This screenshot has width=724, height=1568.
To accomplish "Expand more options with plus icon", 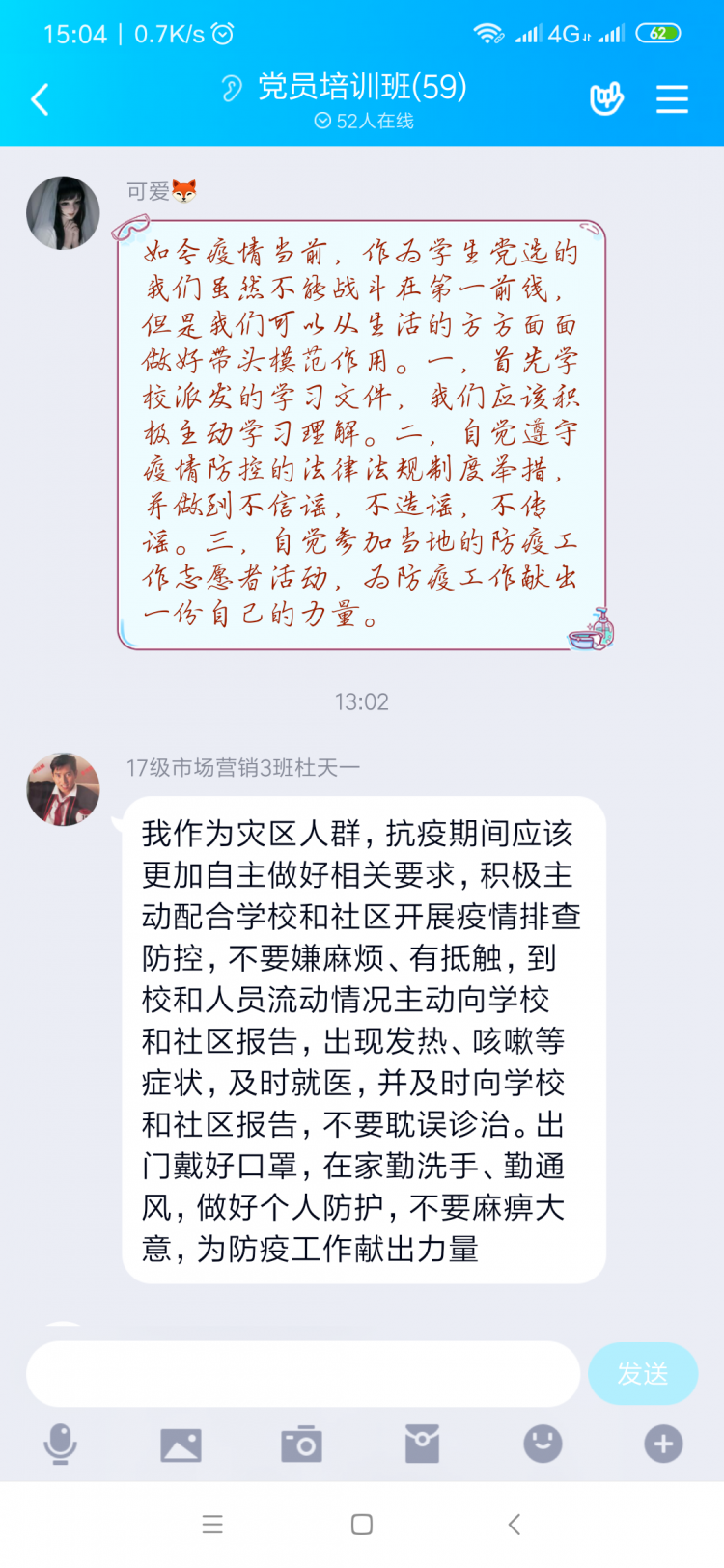I will click(663, 1444).
